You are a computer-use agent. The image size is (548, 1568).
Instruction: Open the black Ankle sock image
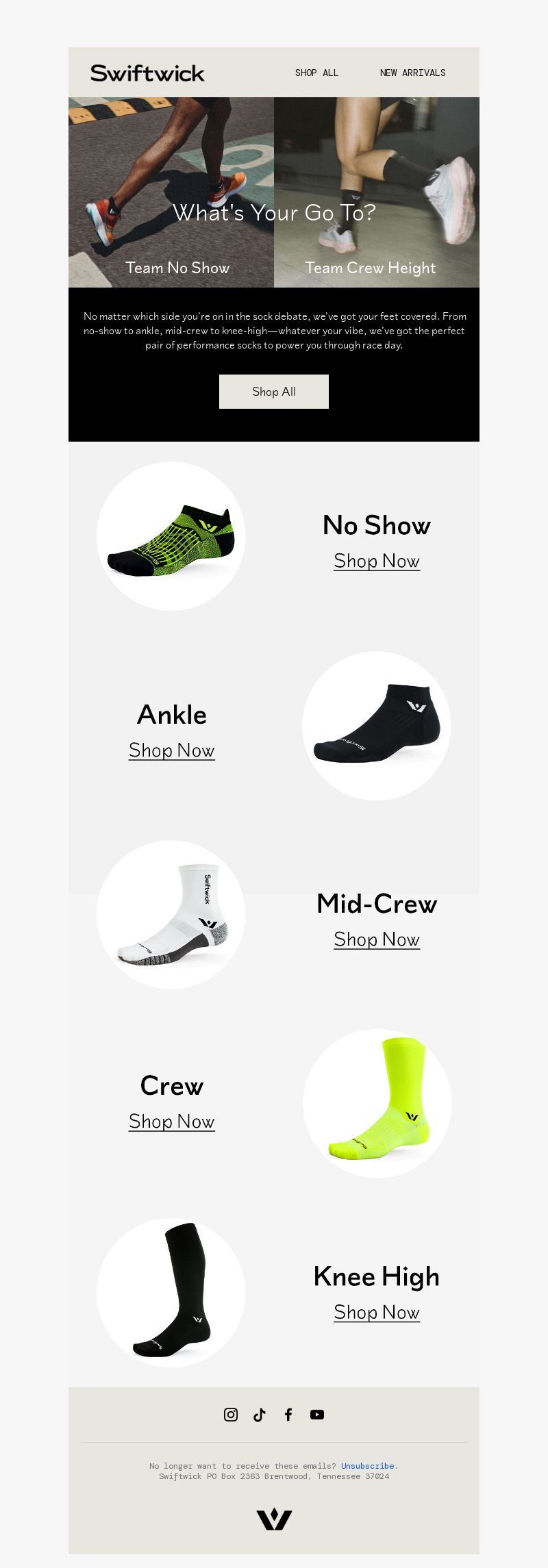pos(377,726)
